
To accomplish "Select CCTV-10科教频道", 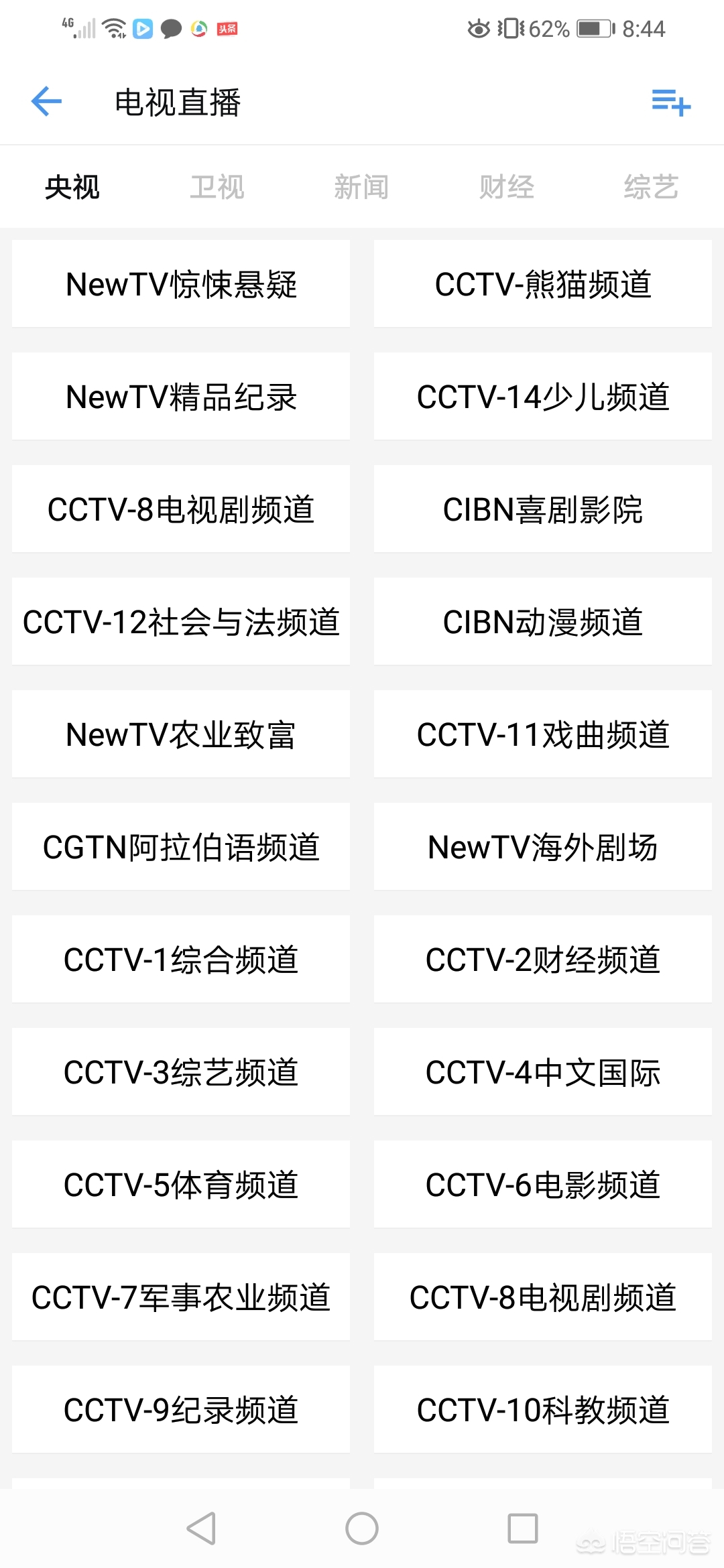I will point(543,1410).
